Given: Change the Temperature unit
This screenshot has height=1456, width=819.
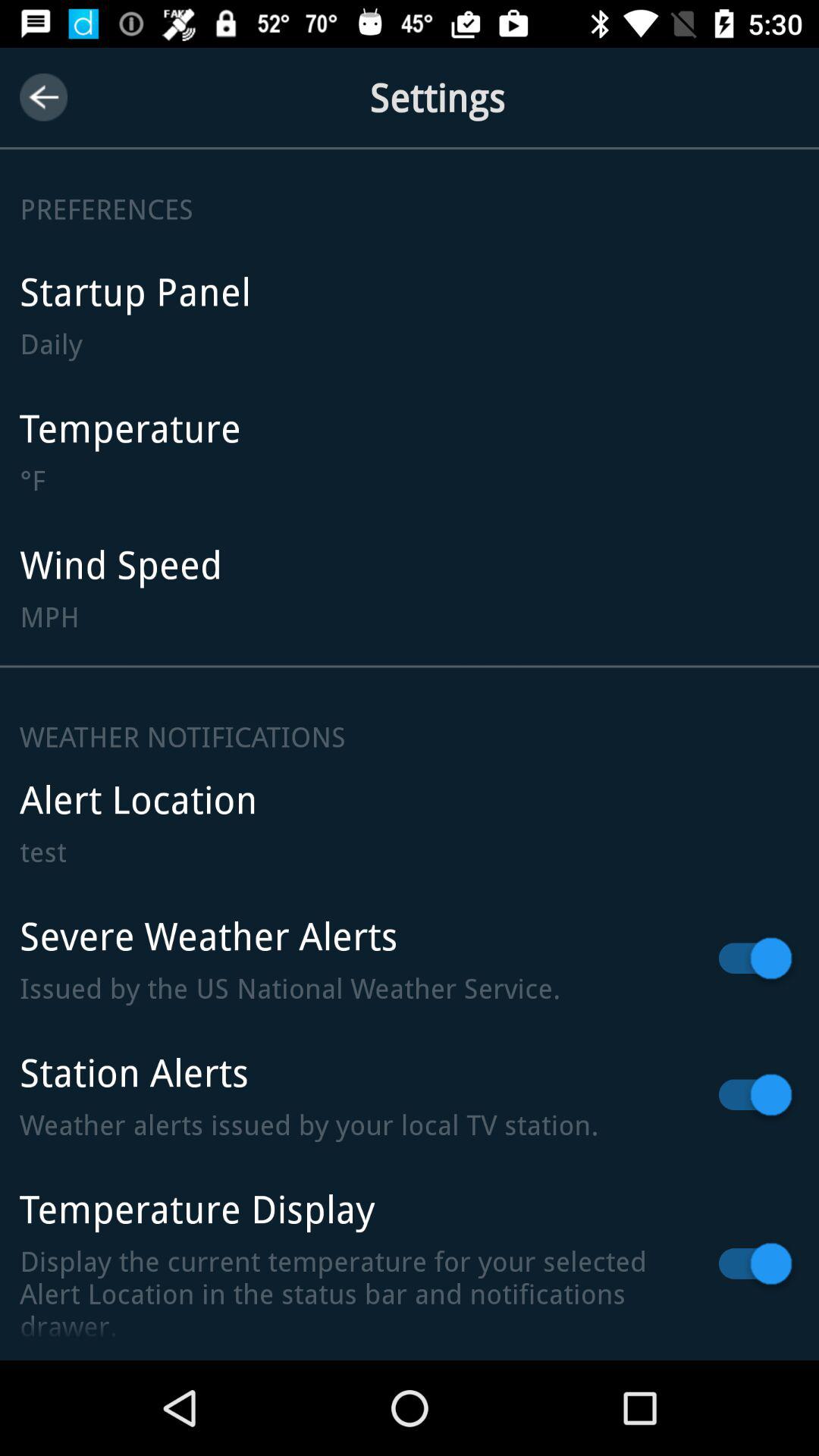Looking at the screenshot, I should coord(409,453).
